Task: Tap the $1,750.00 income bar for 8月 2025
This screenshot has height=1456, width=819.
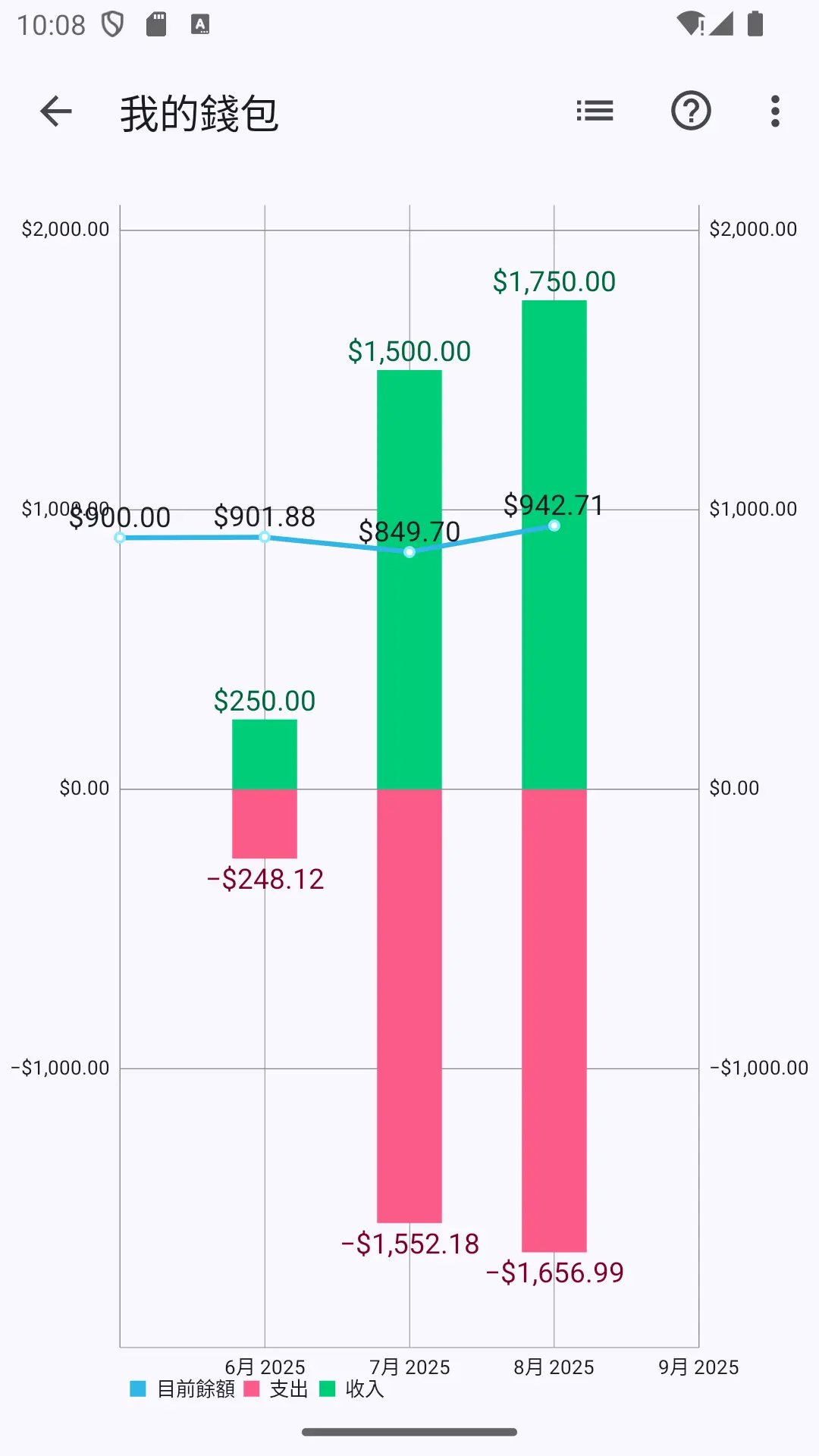Action: point(554,544)
